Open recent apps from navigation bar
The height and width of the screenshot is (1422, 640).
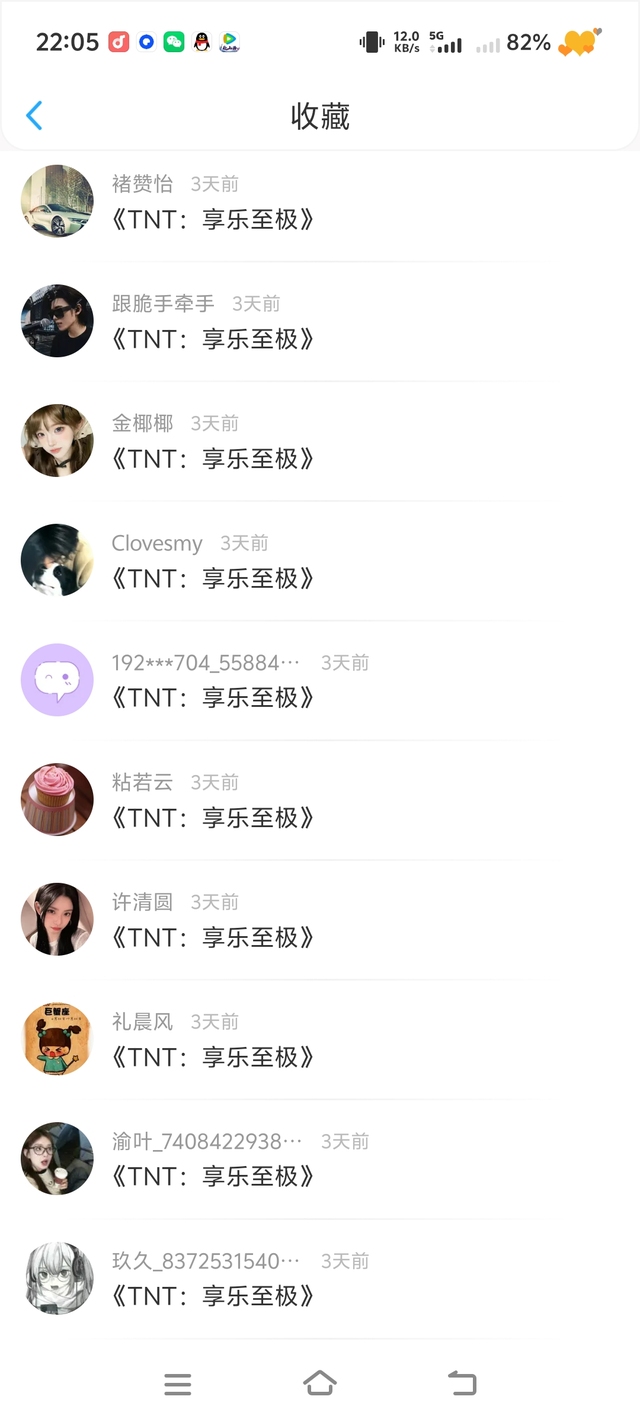(x=178, y=1384)
